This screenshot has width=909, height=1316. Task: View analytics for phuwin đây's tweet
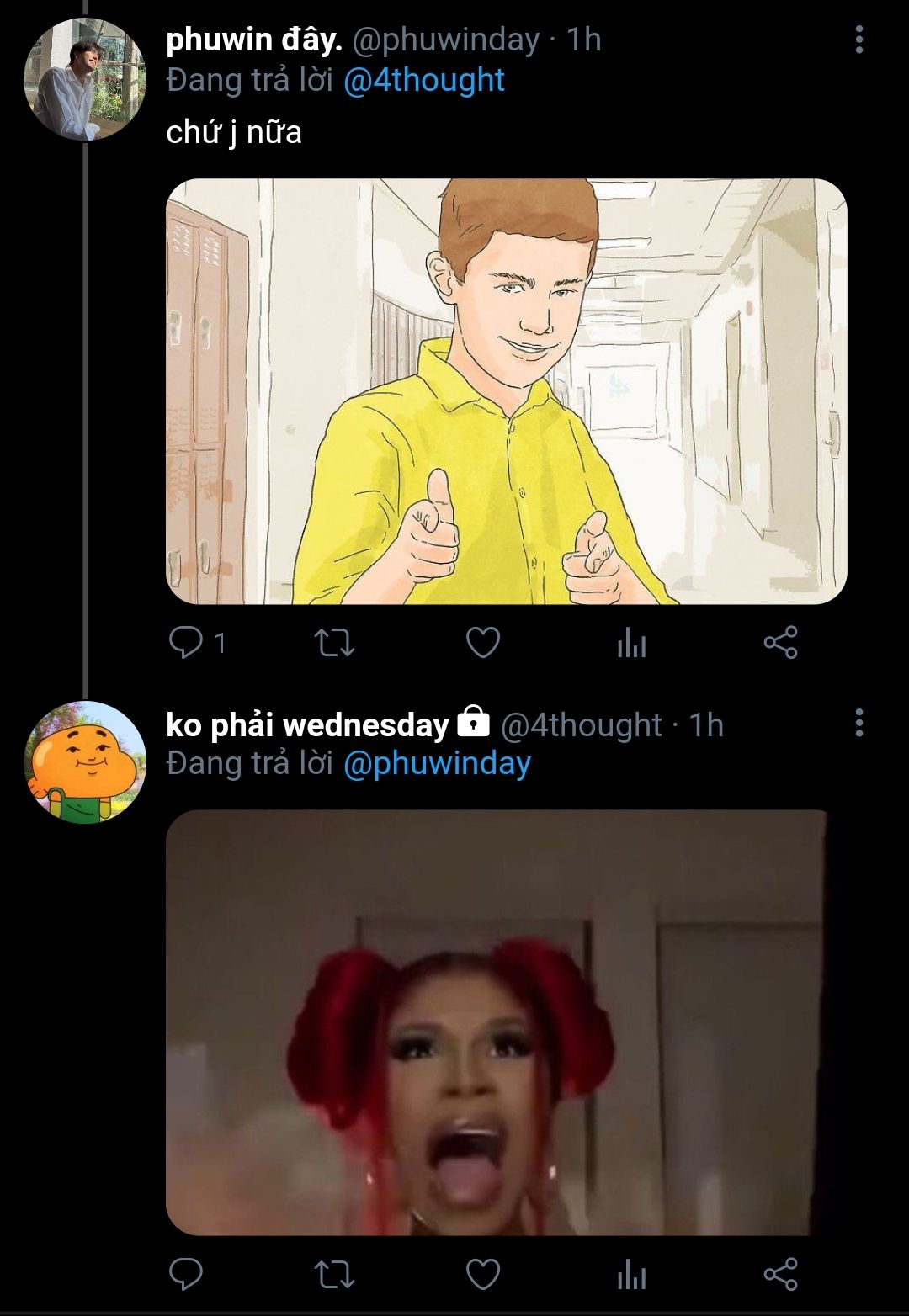631,644
